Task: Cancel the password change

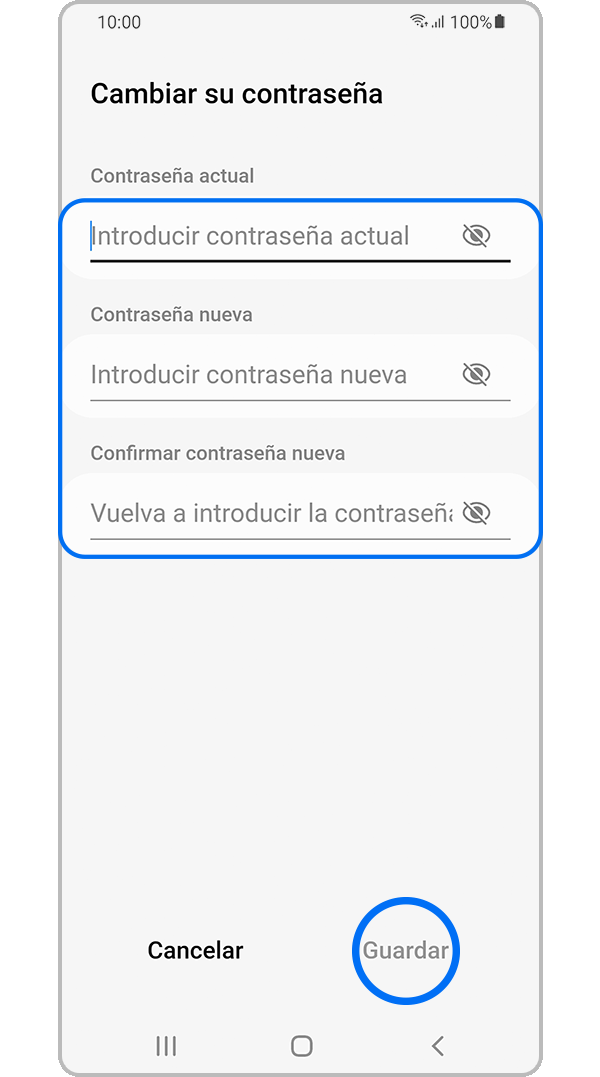Action: [195, 951]
